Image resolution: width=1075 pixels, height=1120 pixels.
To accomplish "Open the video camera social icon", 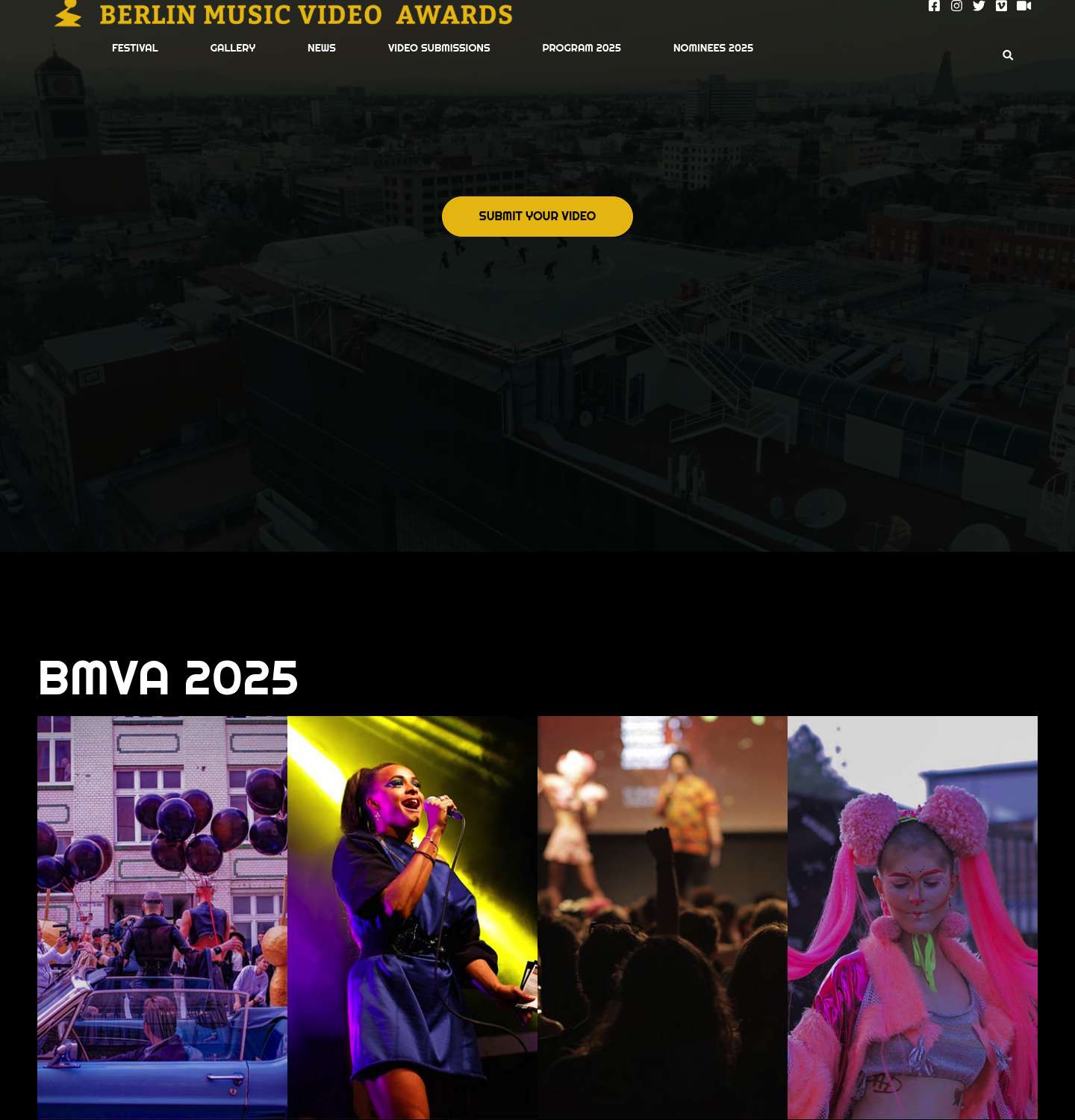I will [x=1024, y=6].
